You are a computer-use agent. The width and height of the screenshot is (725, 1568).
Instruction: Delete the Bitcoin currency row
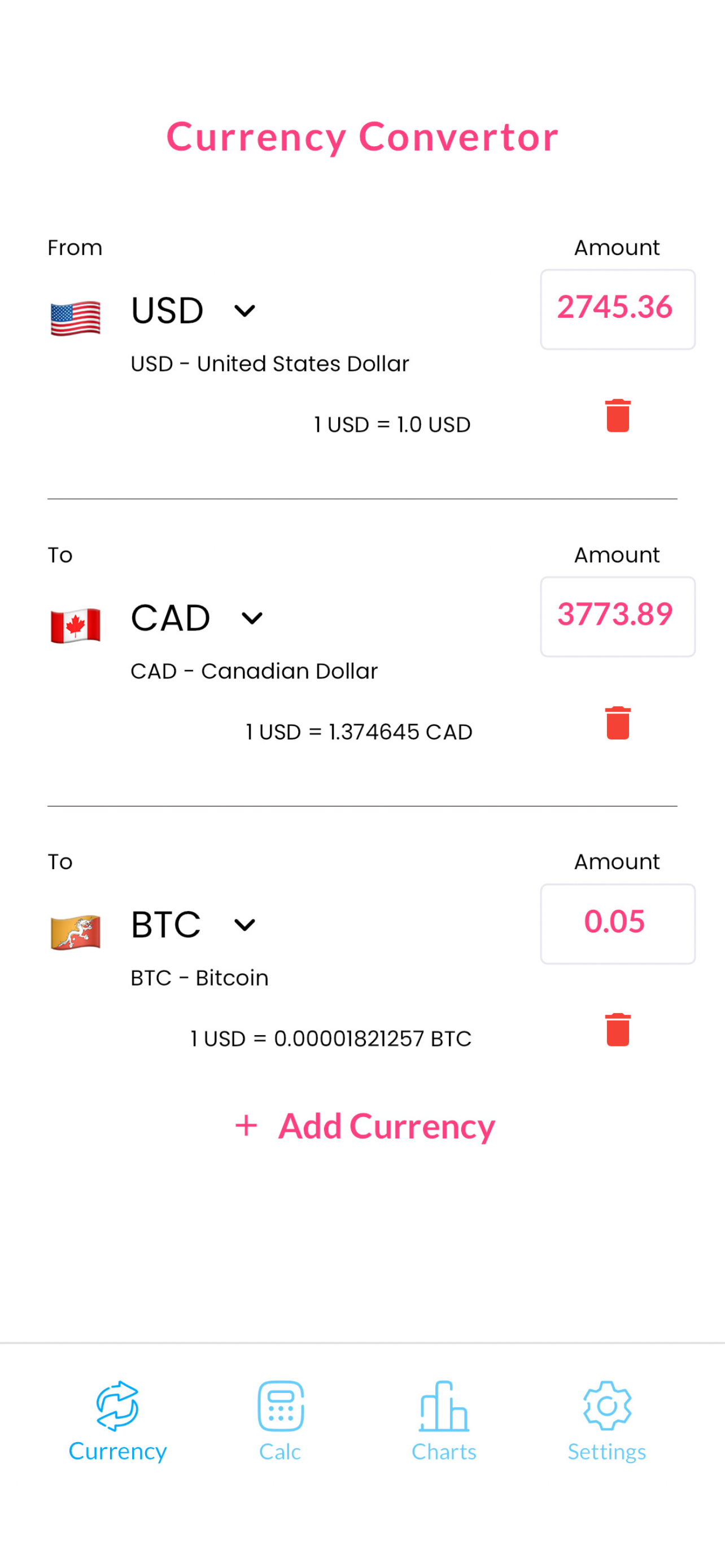point(617,1030)
